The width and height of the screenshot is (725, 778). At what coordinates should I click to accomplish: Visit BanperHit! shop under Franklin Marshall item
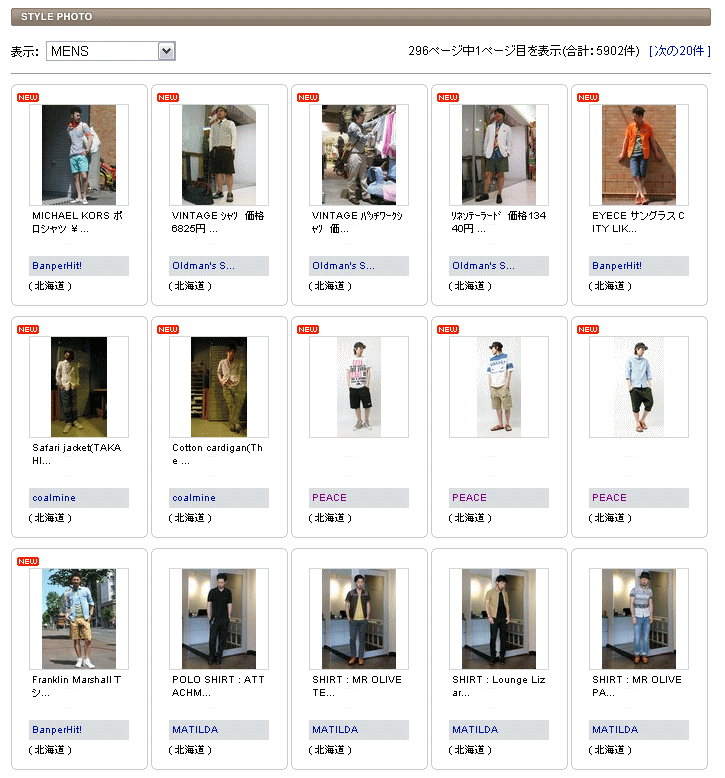(x=57, y=730)
